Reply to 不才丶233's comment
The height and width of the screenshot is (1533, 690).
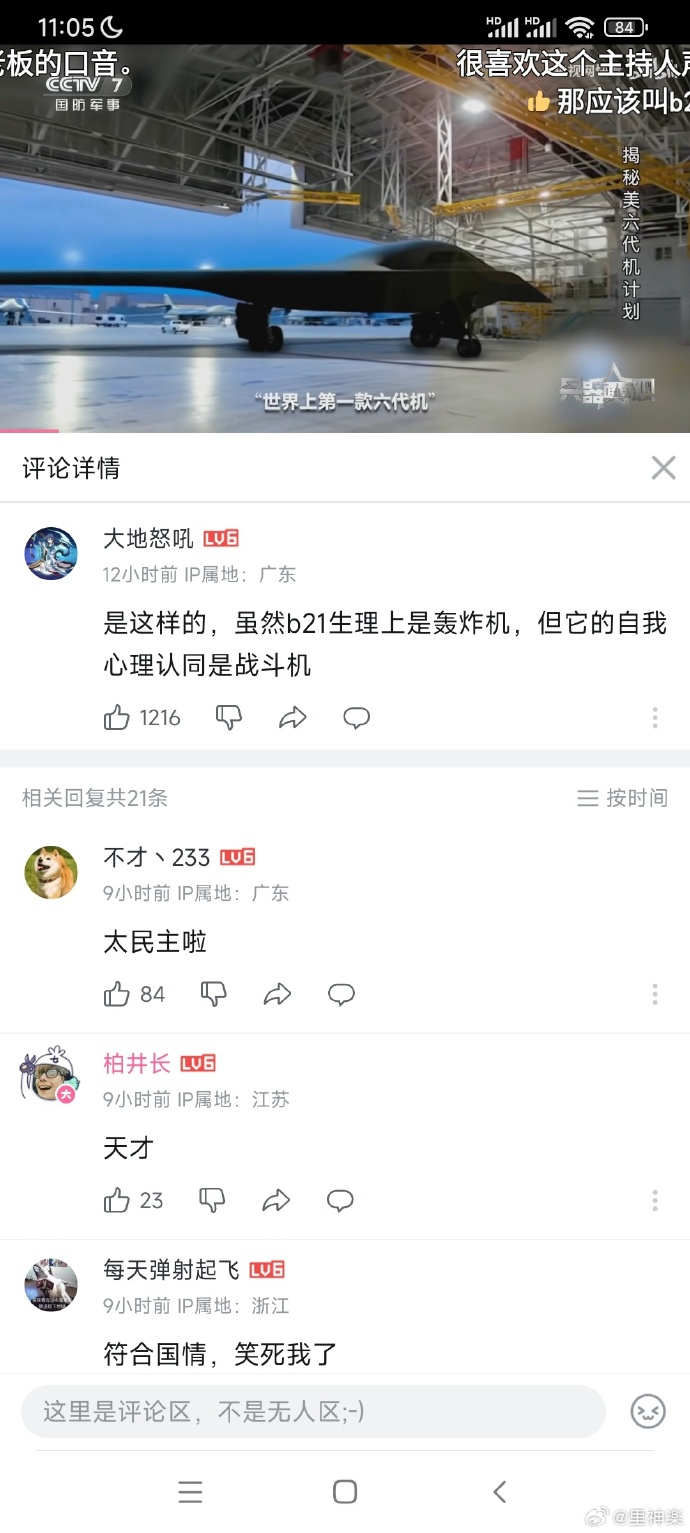tap(342, 994)
